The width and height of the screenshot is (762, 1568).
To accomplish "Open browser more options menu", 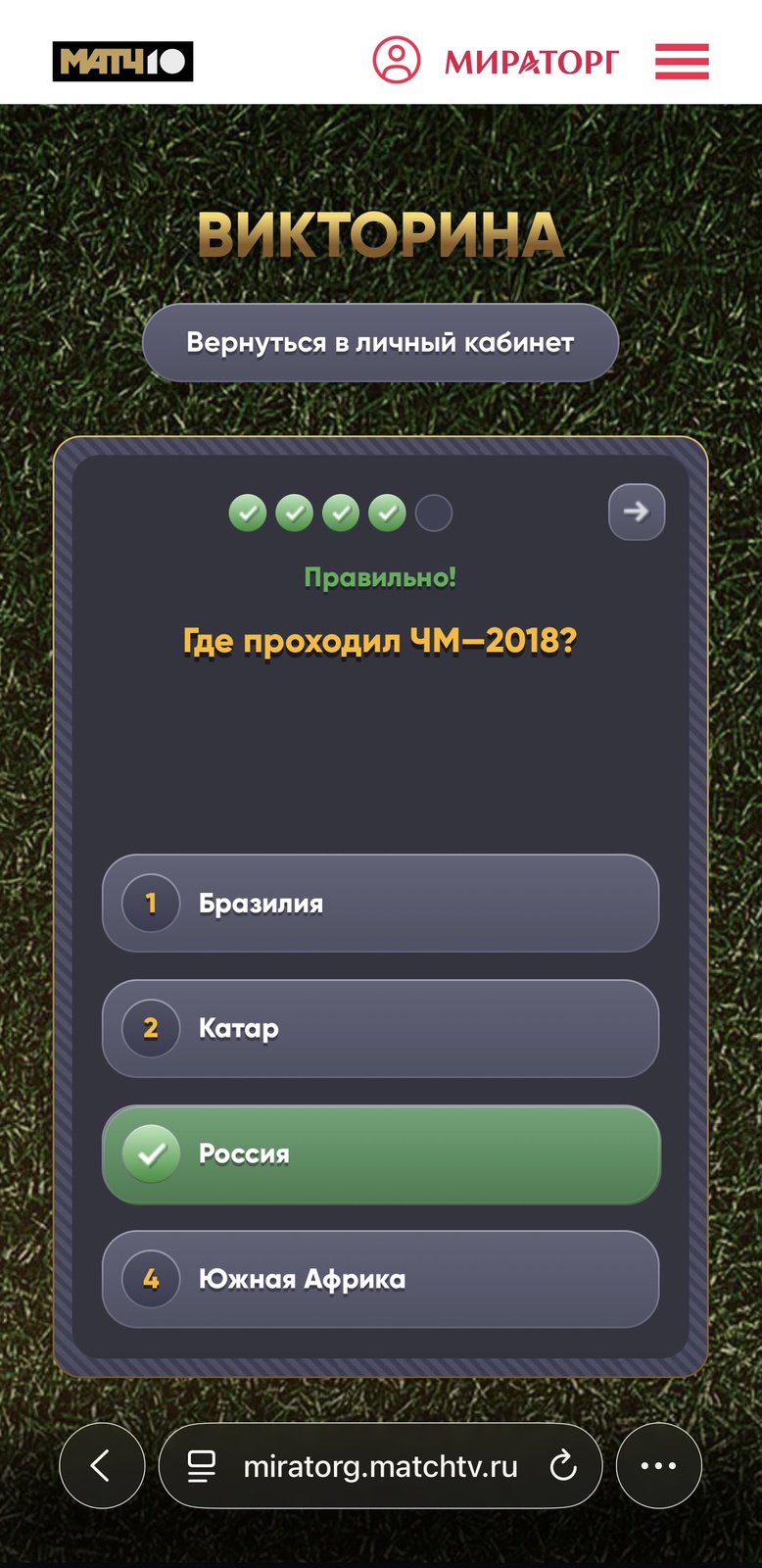I will 658,1466.
